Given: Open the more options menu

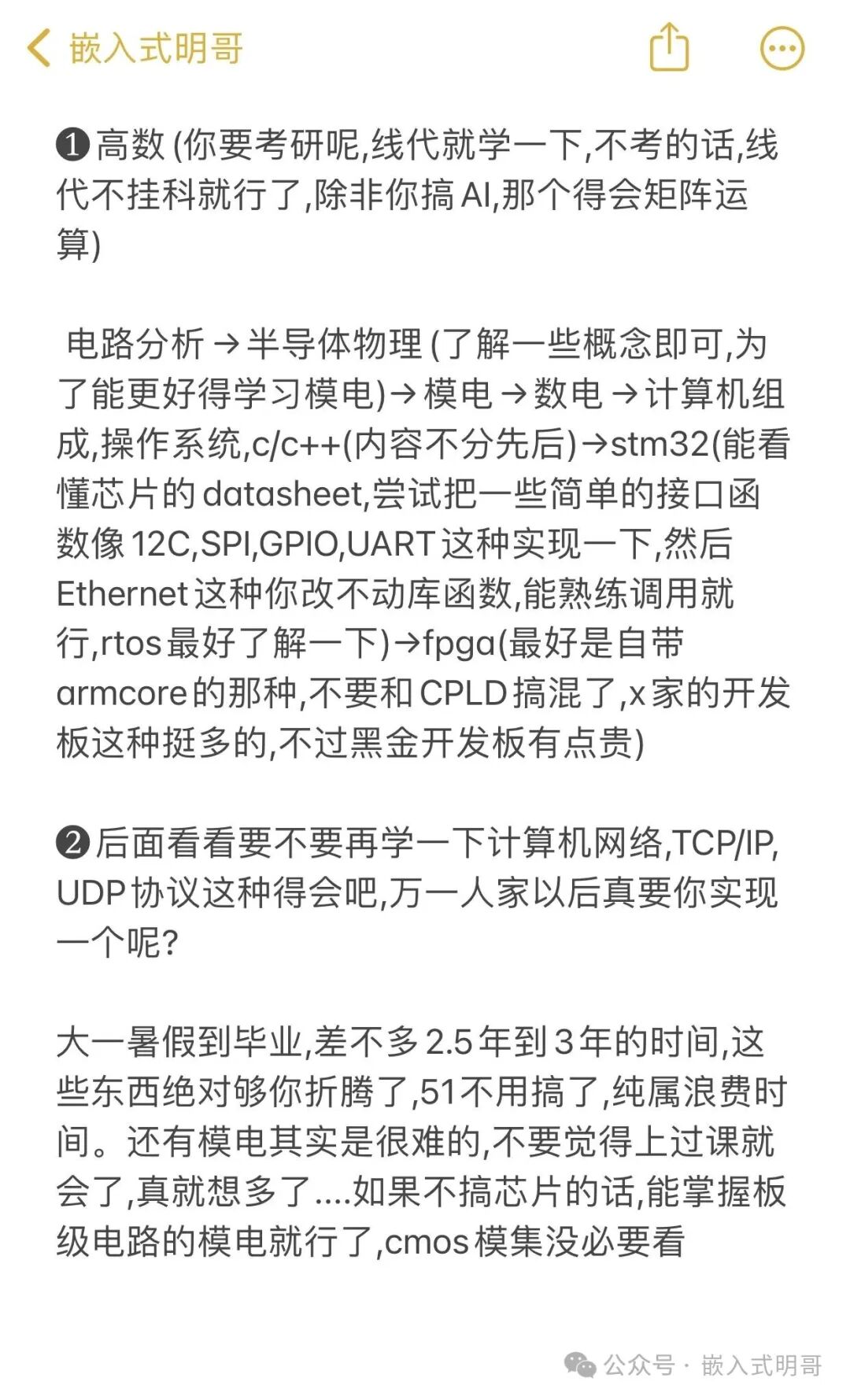Looking at the screenshot, I should pos(782,48).
